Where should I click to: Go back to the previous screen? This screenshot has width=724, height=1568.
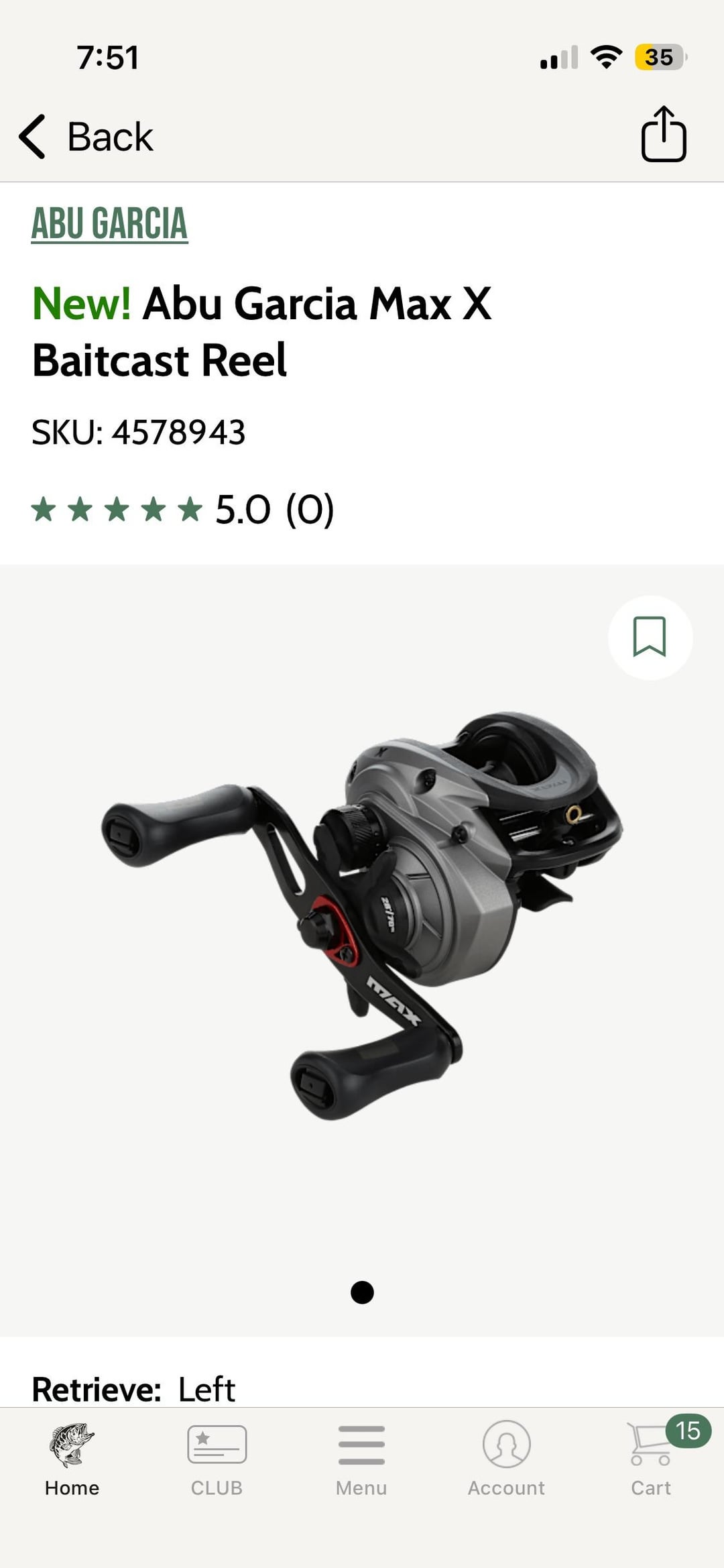(x=86, y=137)
